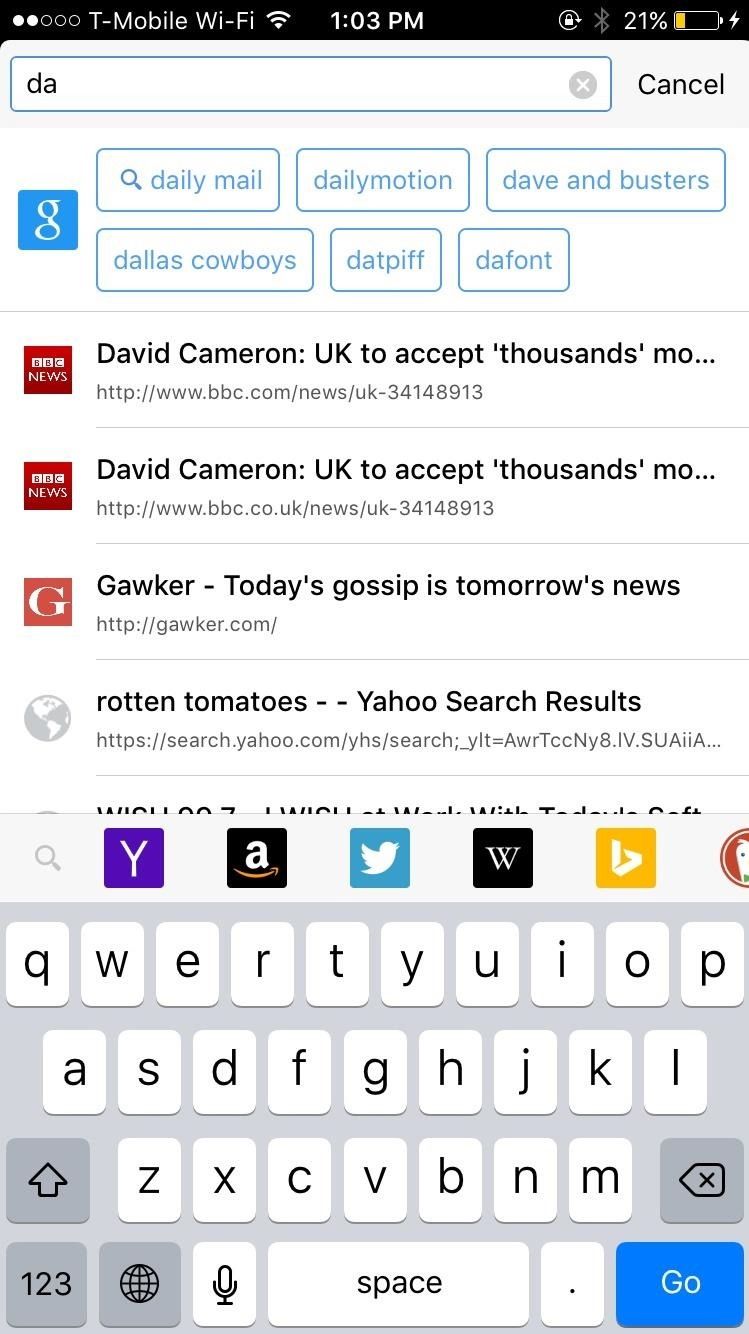Switch to number keypad with 123 key
Screen dimensions: 749x1334
click(x=47, y=1283)
